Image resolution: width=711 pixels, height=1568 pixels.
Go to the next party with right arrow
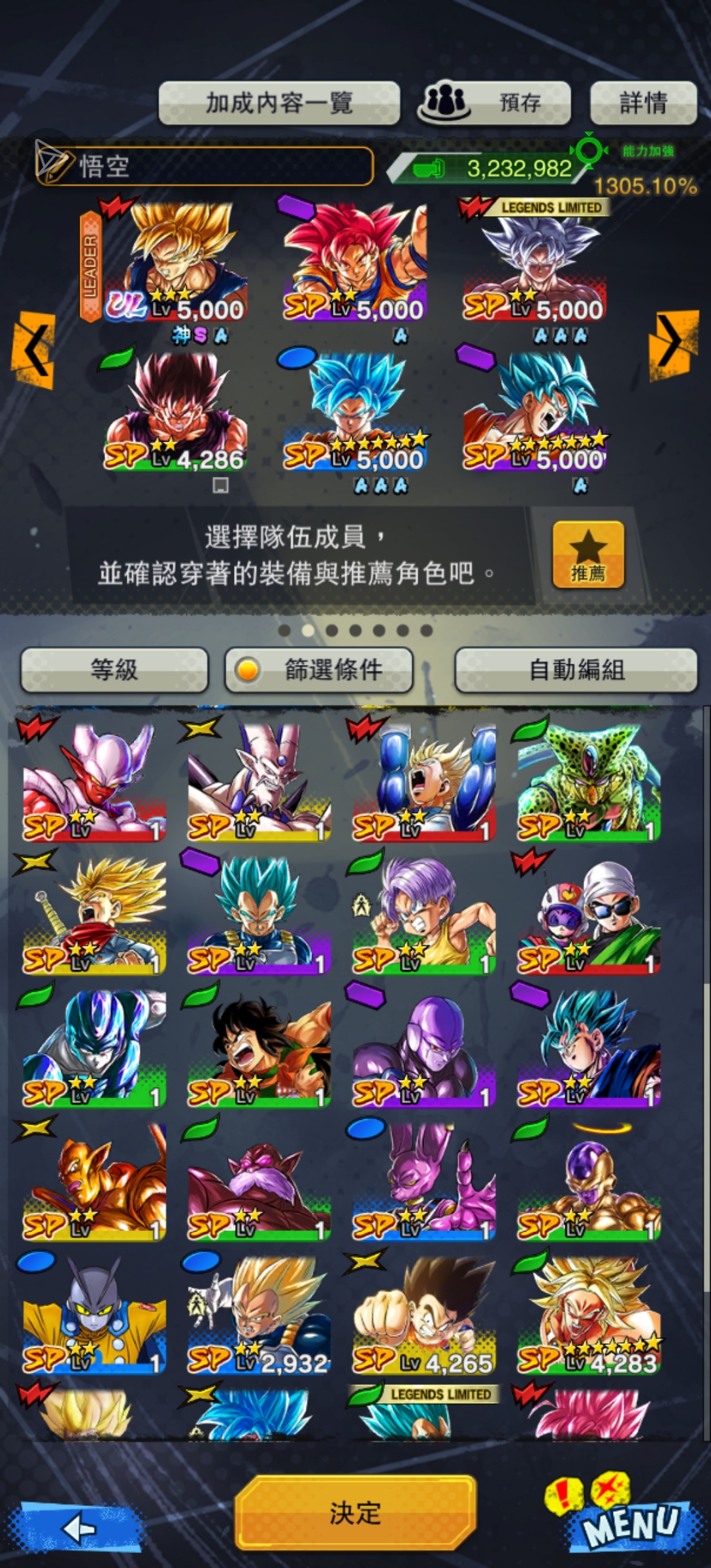(x=672, y=345)
